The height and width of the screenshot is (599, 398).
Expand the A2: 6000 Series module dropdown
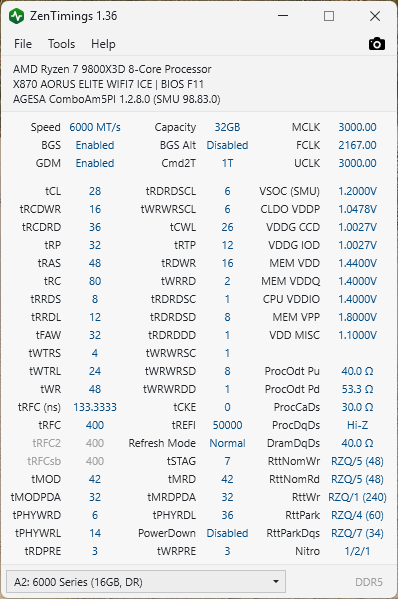146,582
